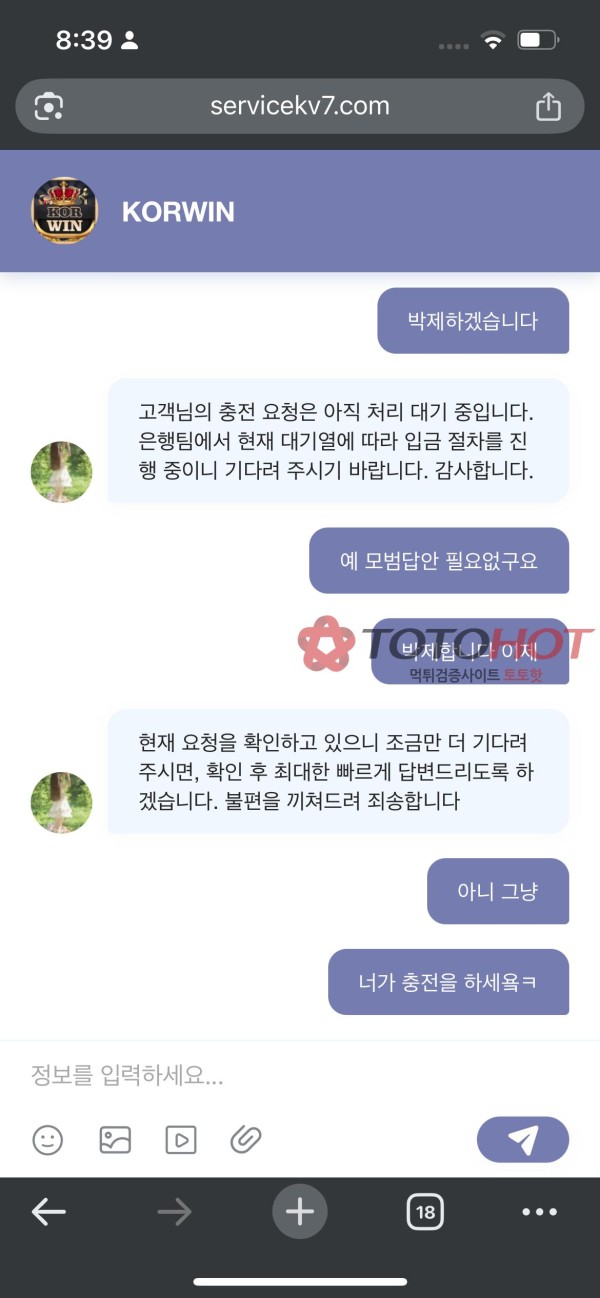
Task: Open the emoji picker
Action: 47,1140
